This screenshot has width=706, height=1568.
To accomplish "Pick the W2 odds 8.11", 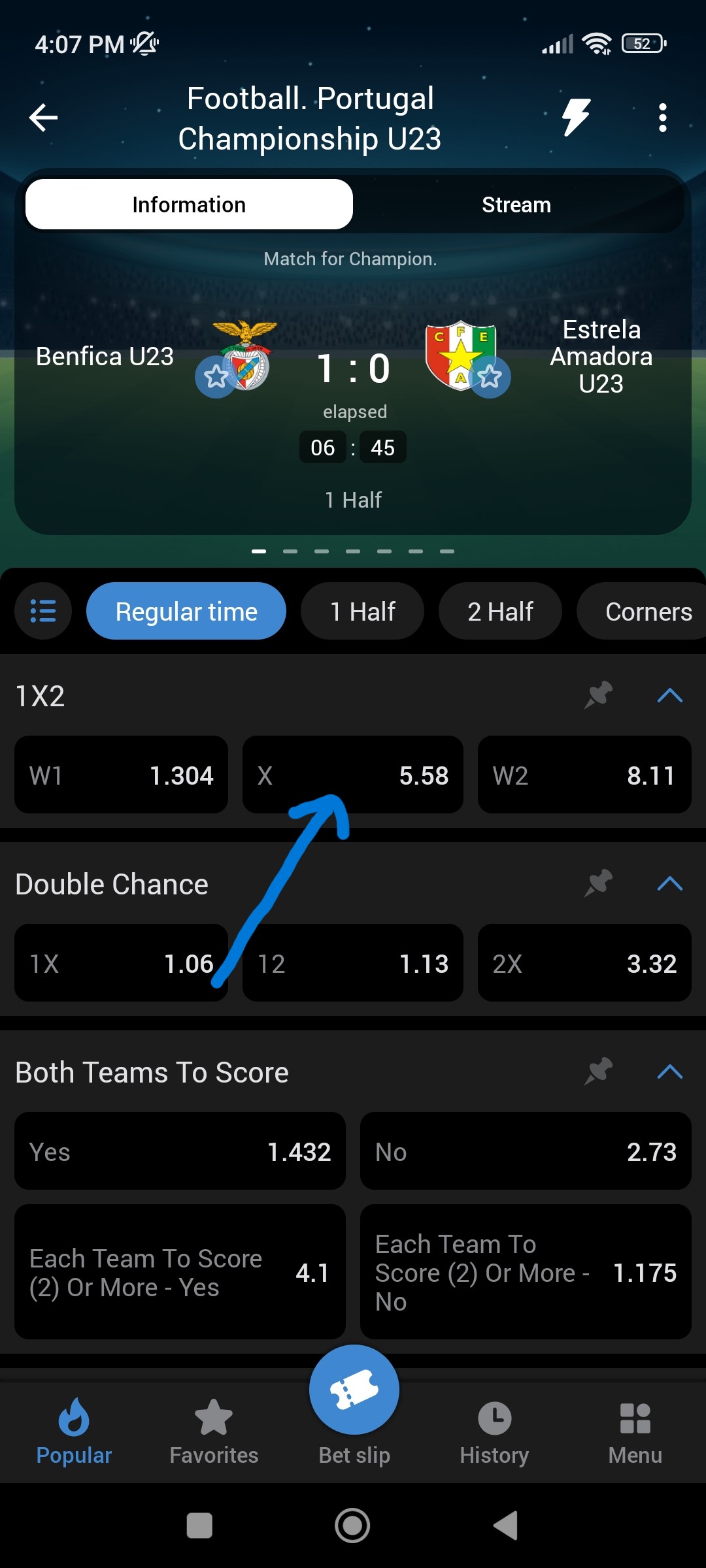I will [x=584, y=776].
